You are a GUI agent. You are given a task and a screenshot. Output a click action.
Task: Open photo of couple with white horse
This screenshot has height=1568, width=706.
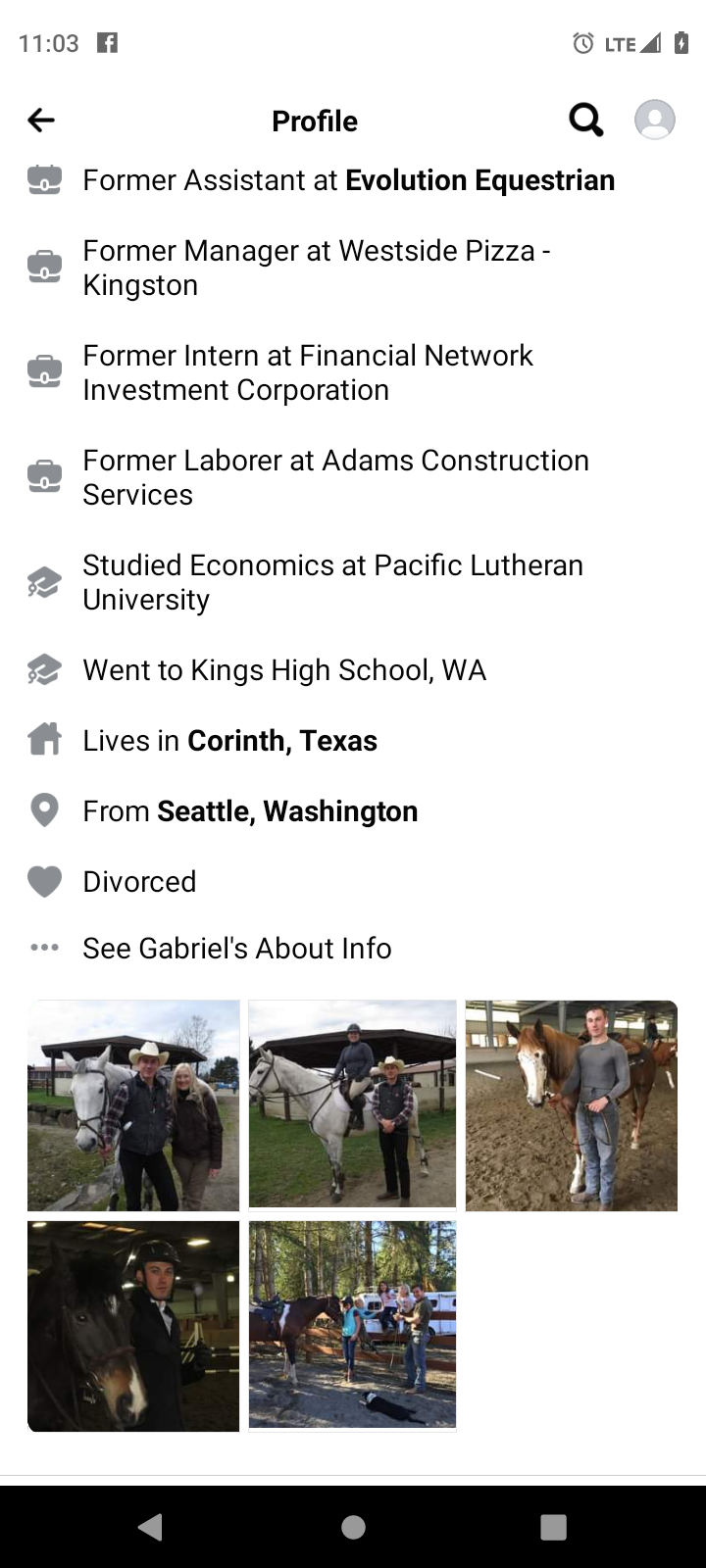(133, 1105)
